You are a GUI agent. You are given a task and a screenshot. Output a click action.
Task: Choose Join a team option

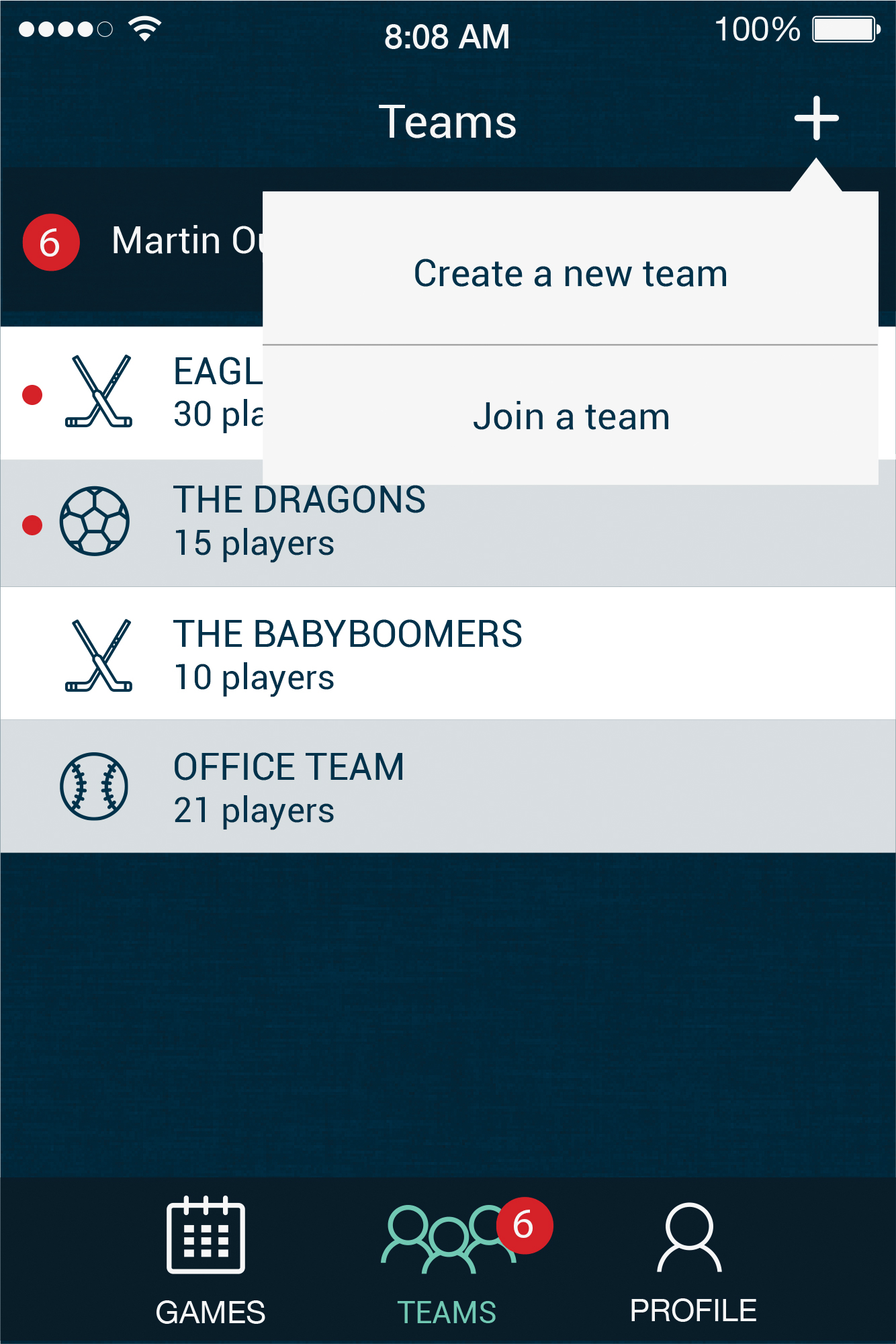[x=570, y=416]
